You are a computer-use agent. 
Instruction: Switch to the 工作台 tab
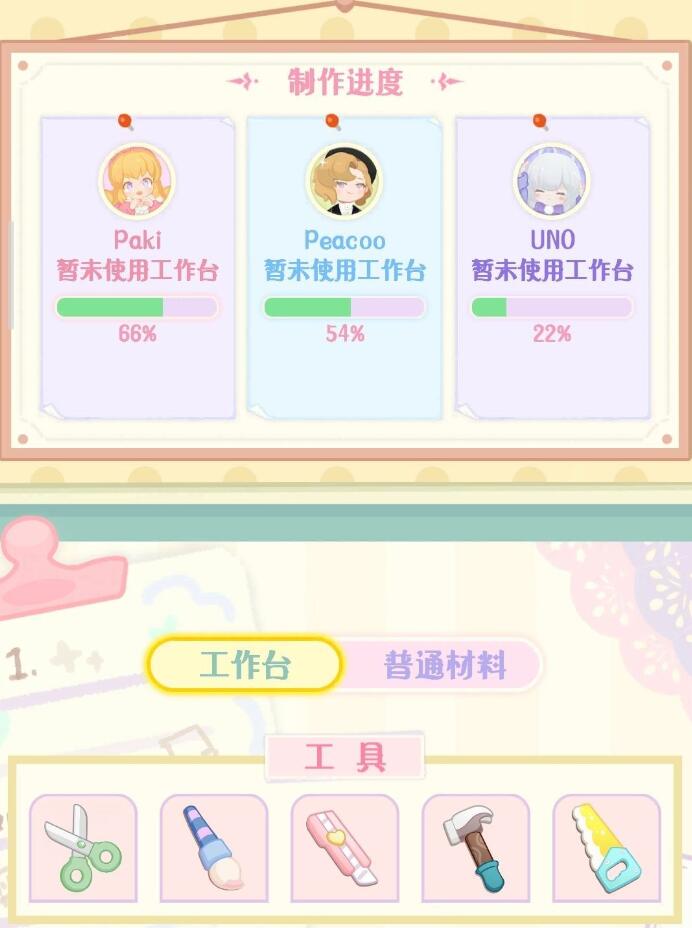coord(245,665)
